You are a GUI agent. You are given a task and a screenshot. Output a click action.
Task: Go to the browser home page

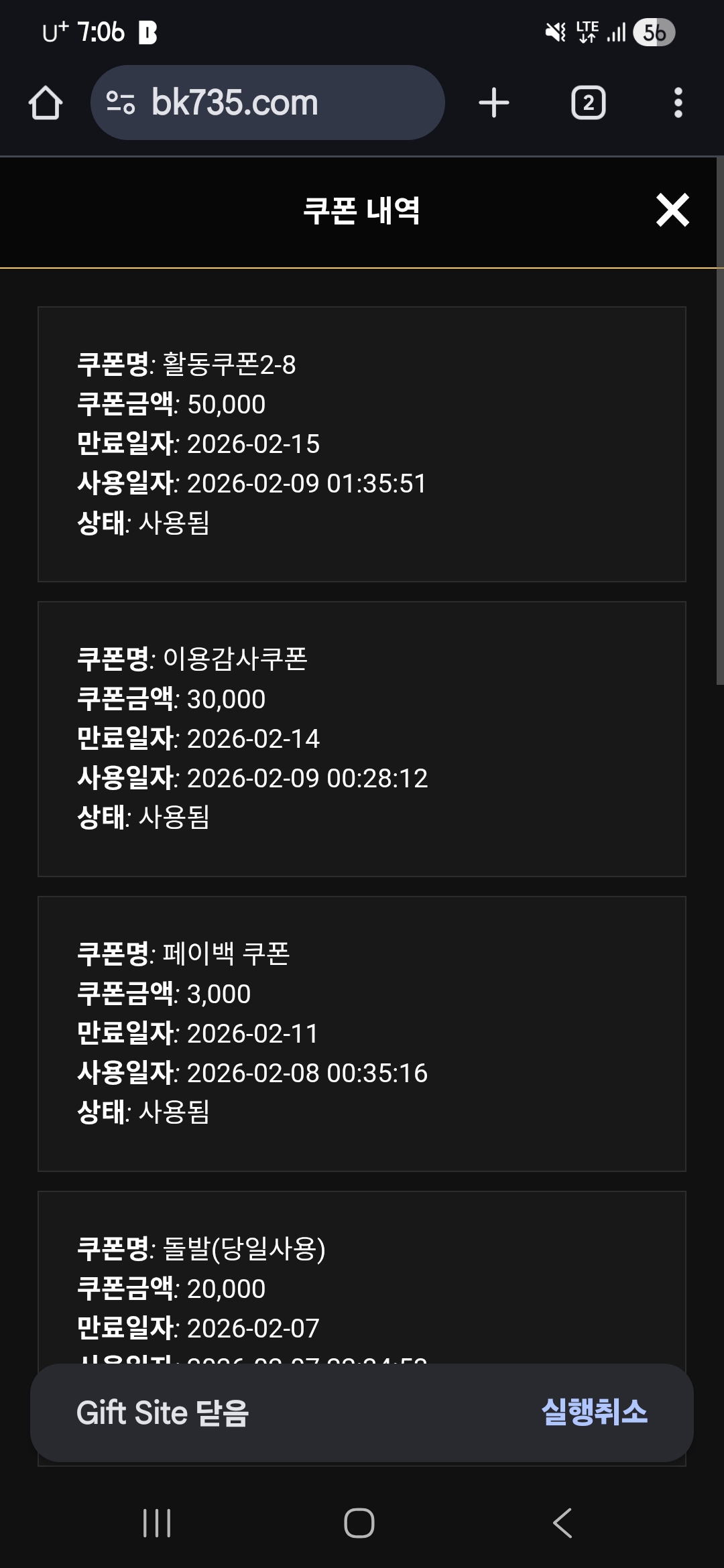point(46,103)
